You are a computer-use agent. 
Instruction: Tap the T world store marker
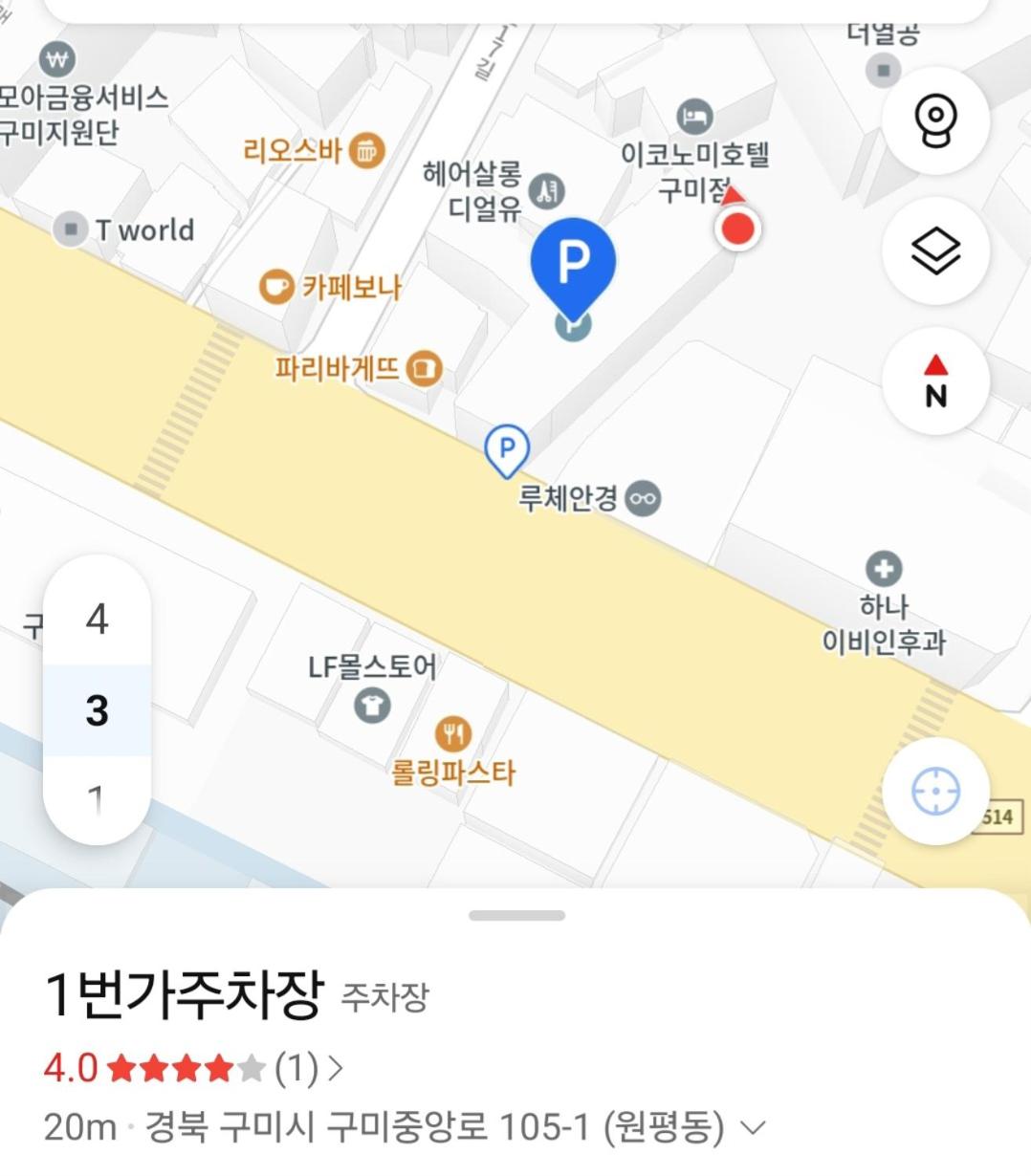(x=71, y=229)
